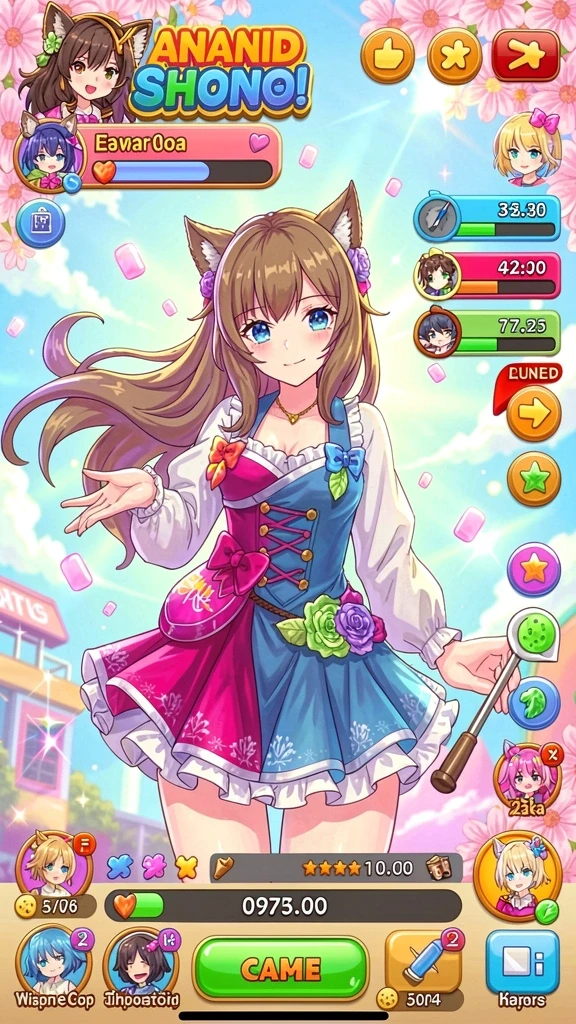Tap the orange arrow button under LUNED
Viewport: 576px width, 1024px height.
click(534, 414)
